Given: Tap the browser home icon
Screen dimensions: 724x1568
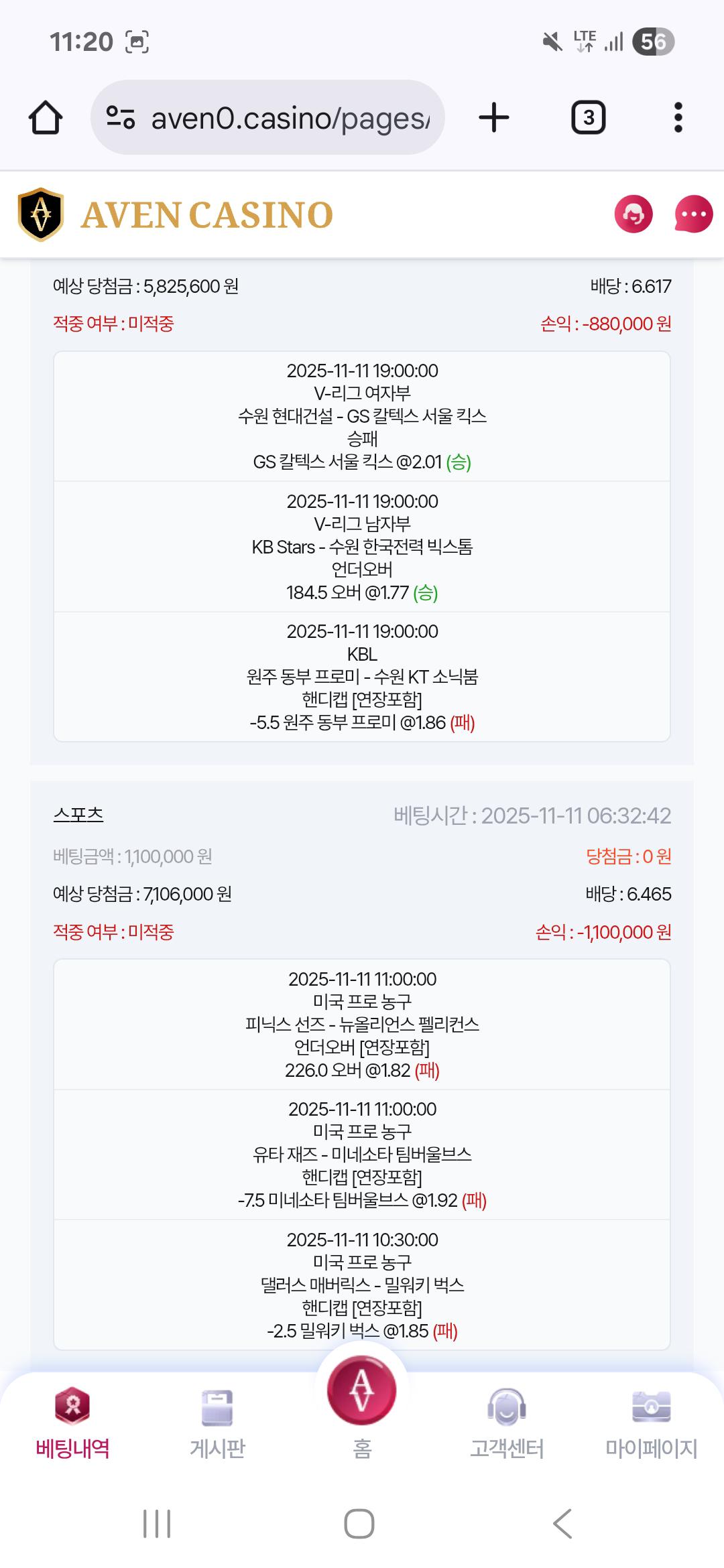Looking at the screenshot, I should click(46, 118).
